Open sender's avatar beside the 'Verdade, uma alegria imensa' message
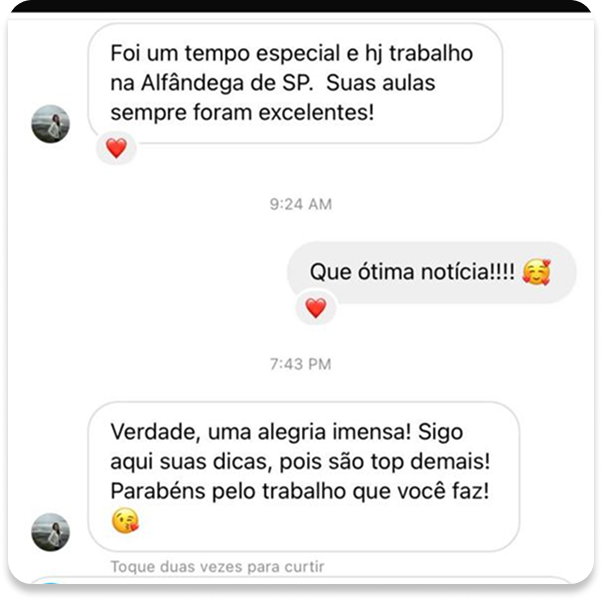This screenshot has width=602, height=600. [x=51, y=532]
